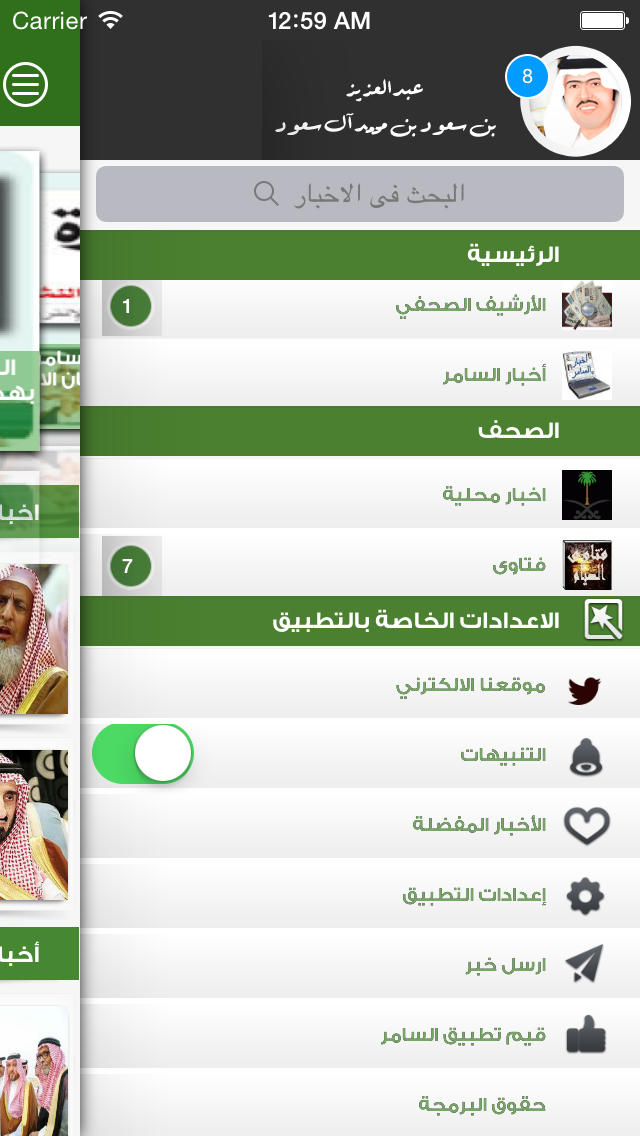The width and height of the screenshot is (640, 1136).
Task: Open أخبار السامر
Action: pyautogui.click(x=360, y=373)
